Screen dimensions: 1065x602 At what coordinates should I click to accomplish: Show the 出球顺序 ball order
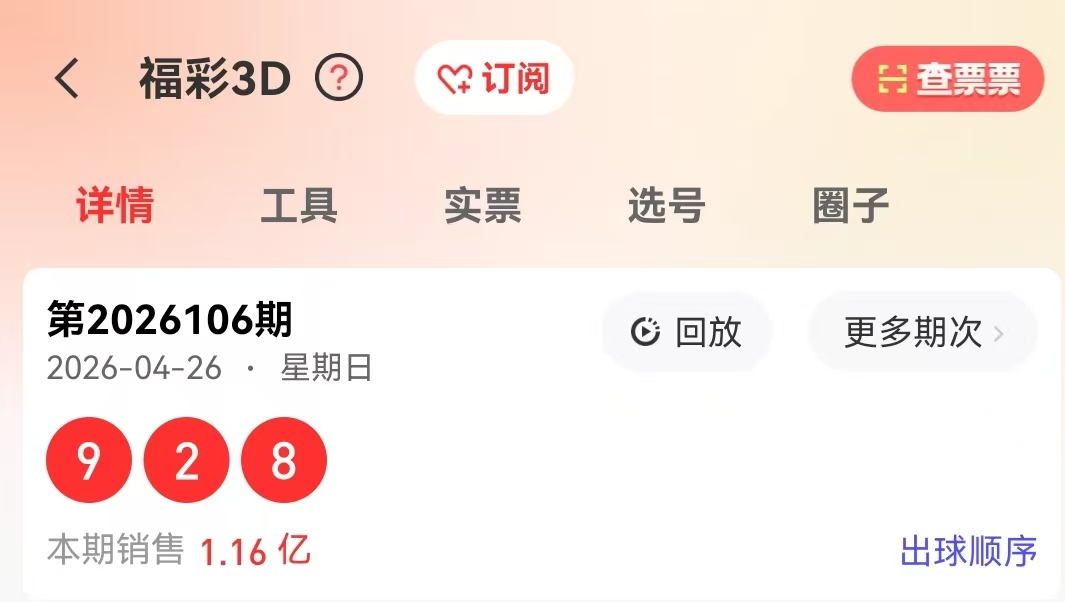coord(968,551)
